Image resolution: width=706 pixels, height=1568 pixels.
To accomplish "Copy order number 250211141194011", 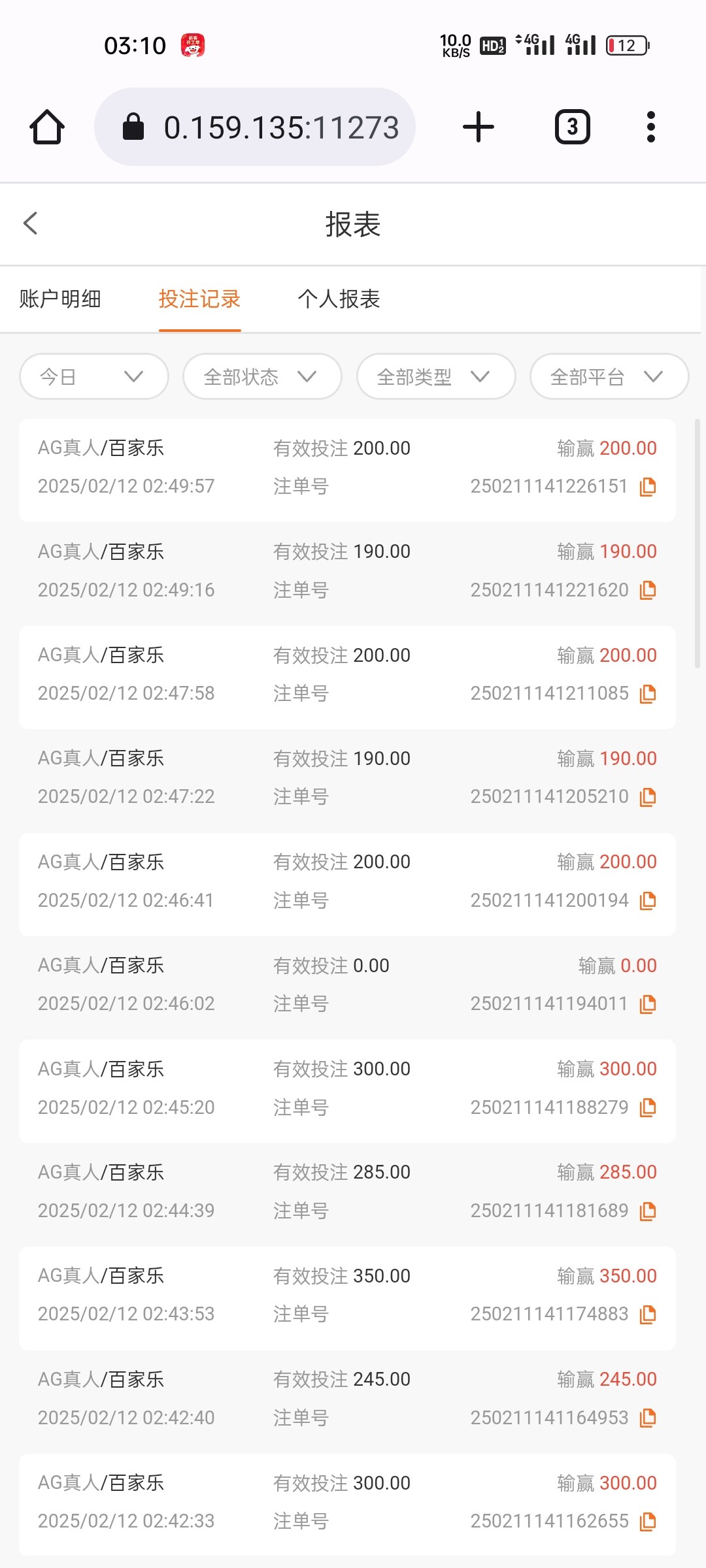I will (x=647, y=1004).
